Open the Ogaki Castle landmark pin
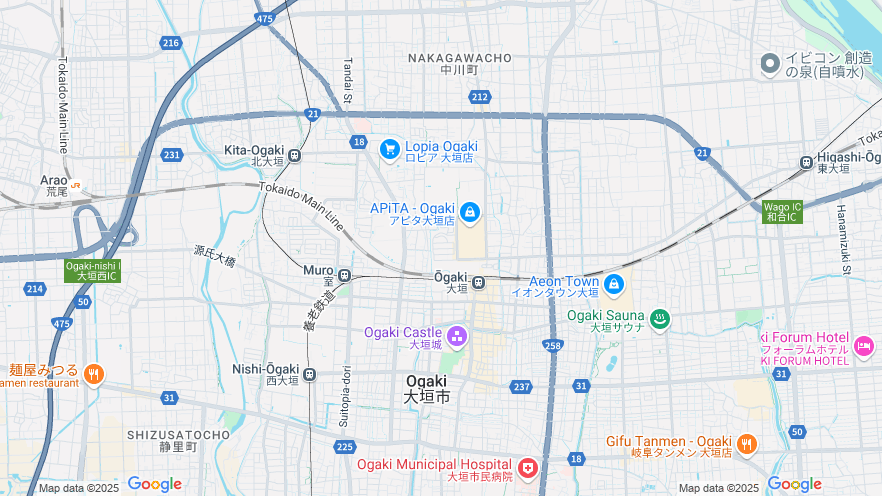This screenshot has height=496, width=882. click(456, 336)
